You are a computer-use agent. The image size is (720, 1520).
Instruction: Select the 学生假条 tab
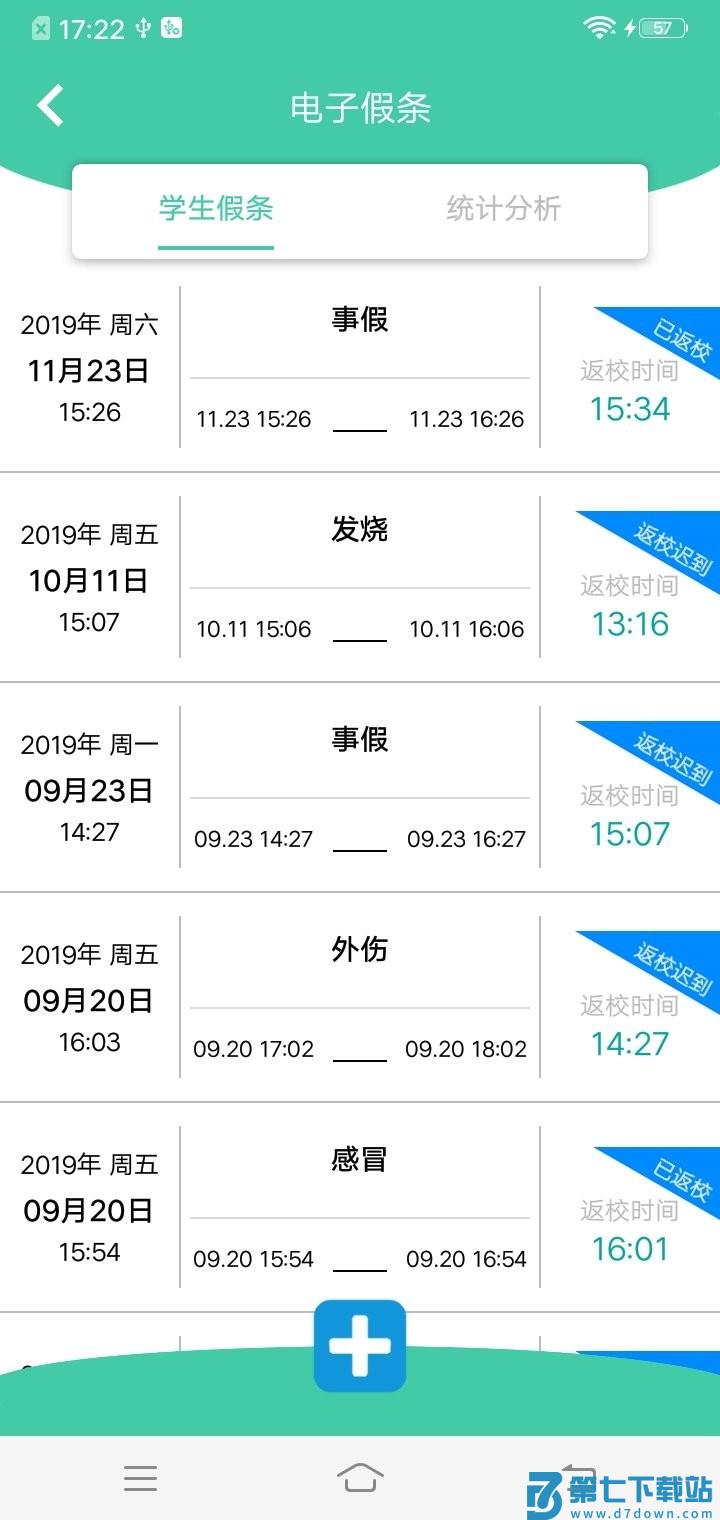pyautogui.click(x=216, y=209)
